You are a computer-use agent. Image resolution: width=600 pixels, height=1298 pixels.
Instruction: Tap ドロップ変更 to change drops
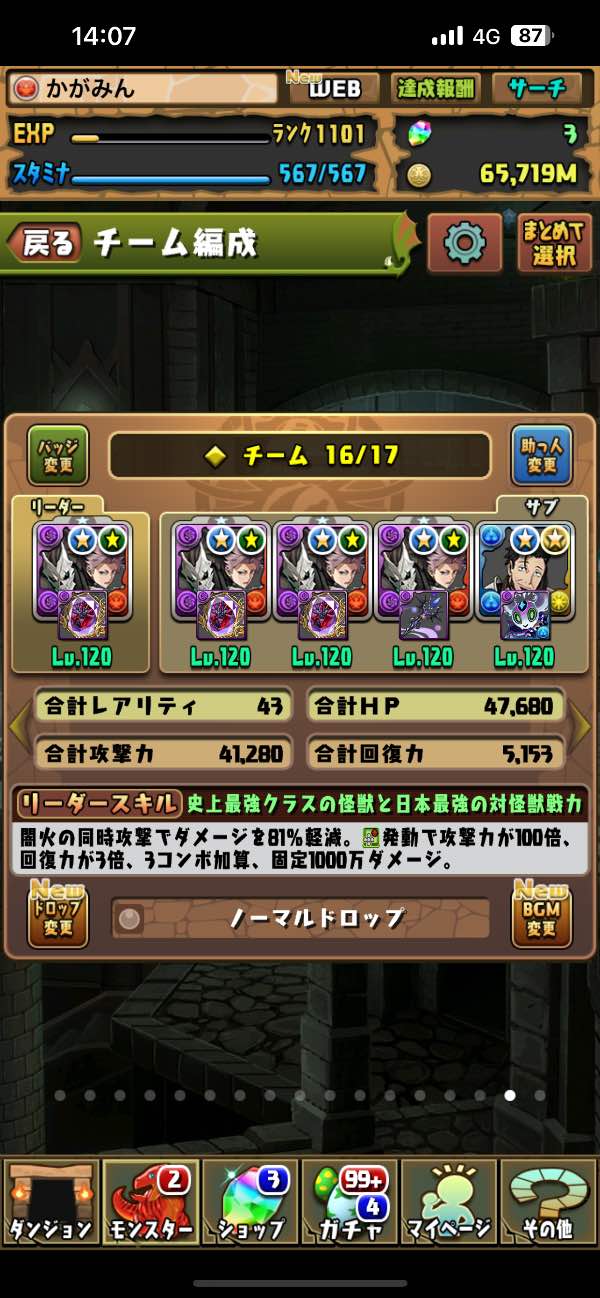click(x=58, y=916)
